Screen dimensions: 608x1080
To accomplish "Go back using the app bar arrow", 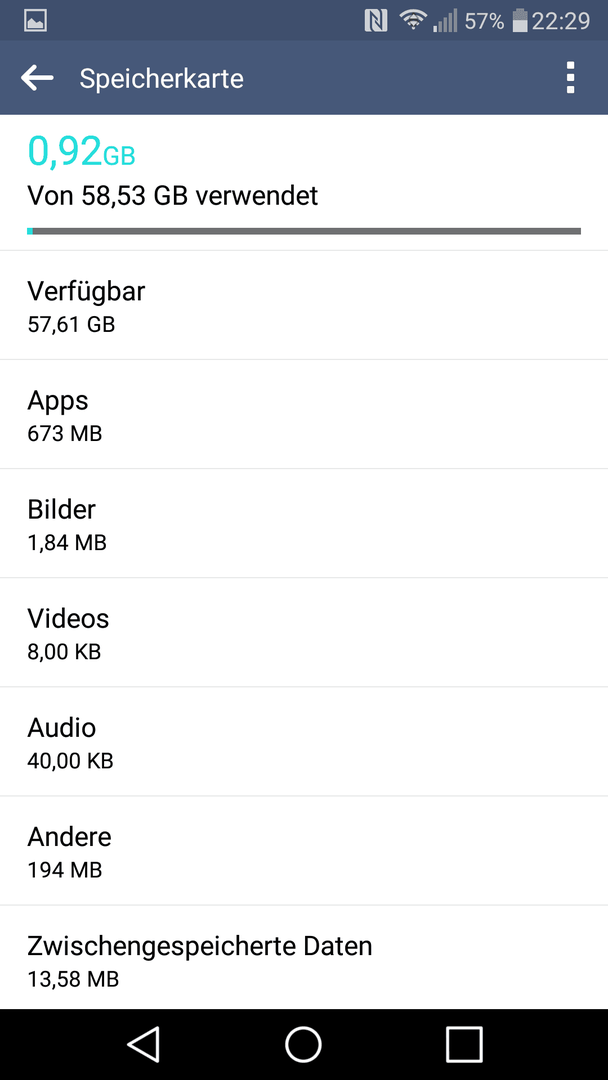I will click(x=37, y=78).
